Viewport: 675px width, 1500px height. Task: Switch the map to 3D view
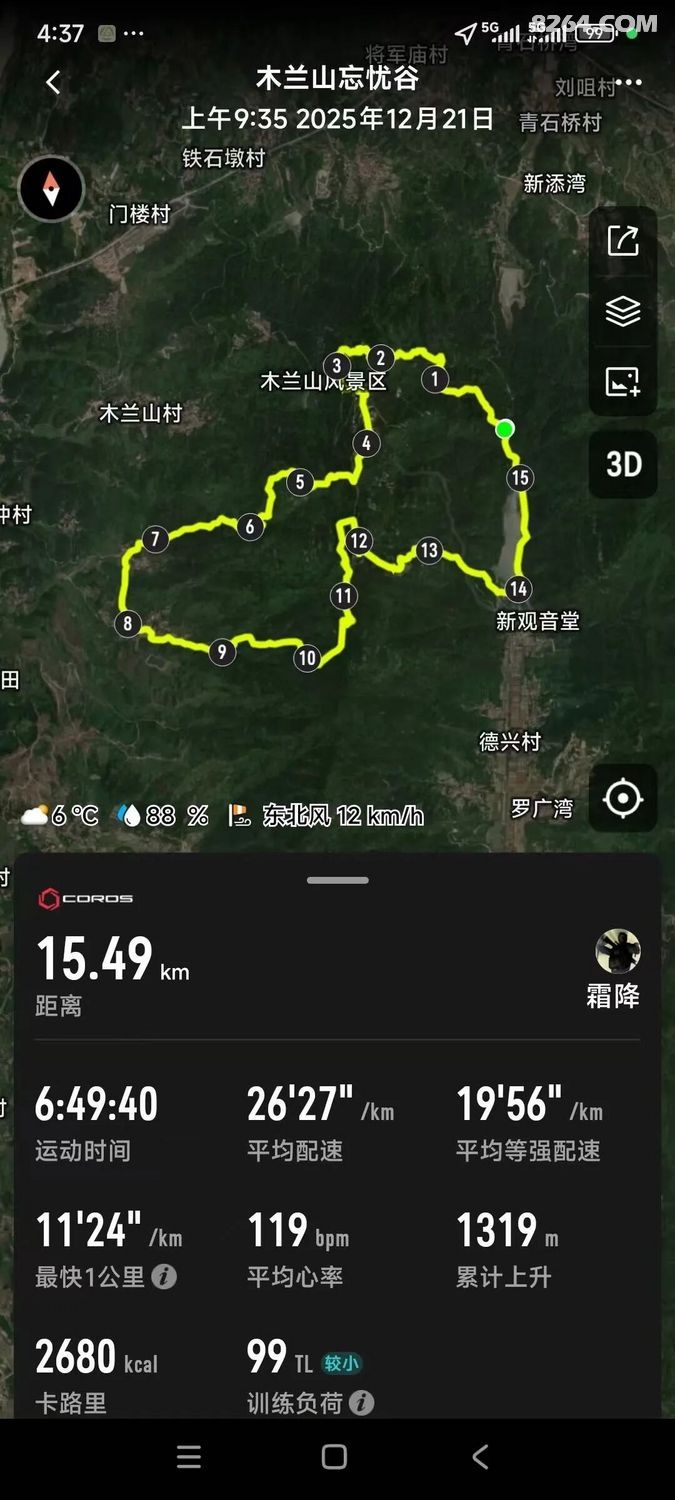pos(623,464)
